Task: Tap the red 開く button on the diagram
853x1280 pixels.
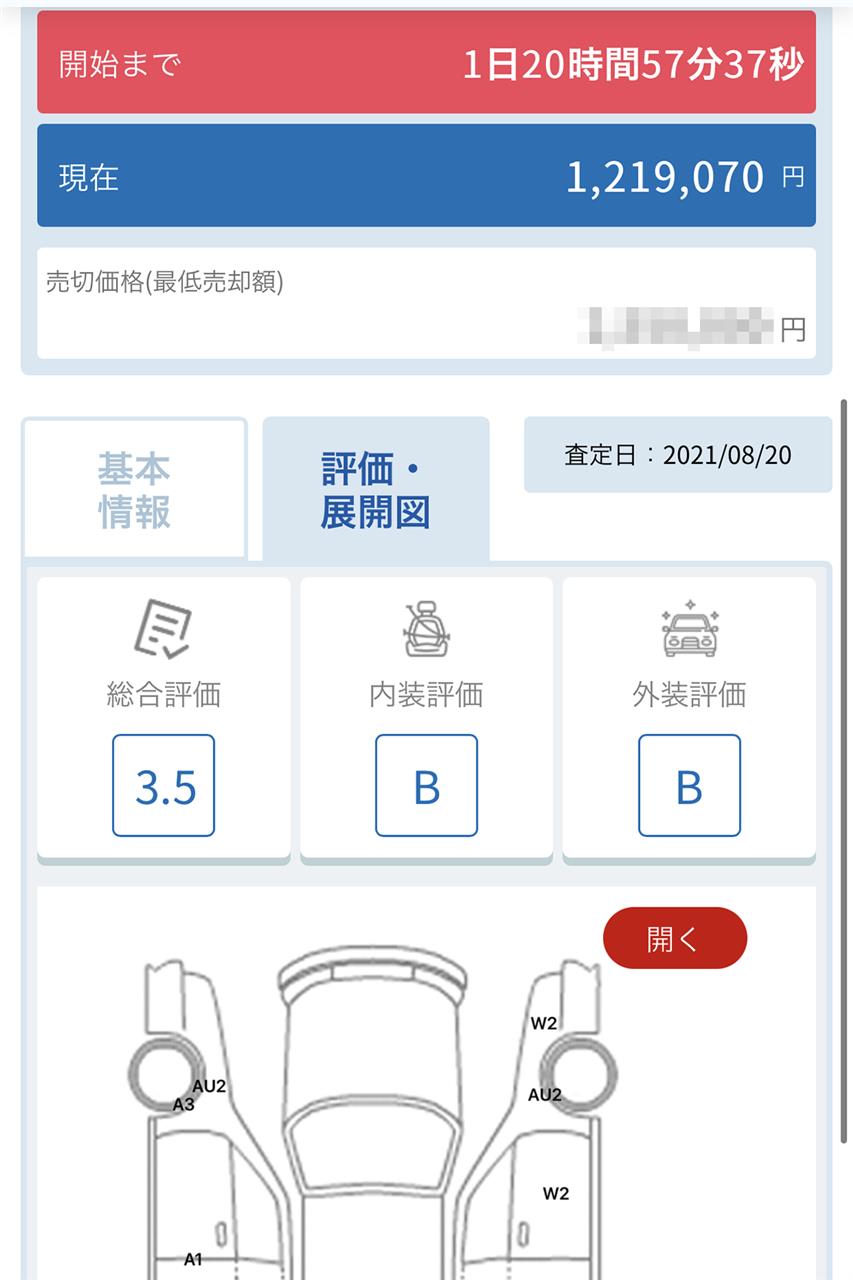Action: click(x=674, y=938)
